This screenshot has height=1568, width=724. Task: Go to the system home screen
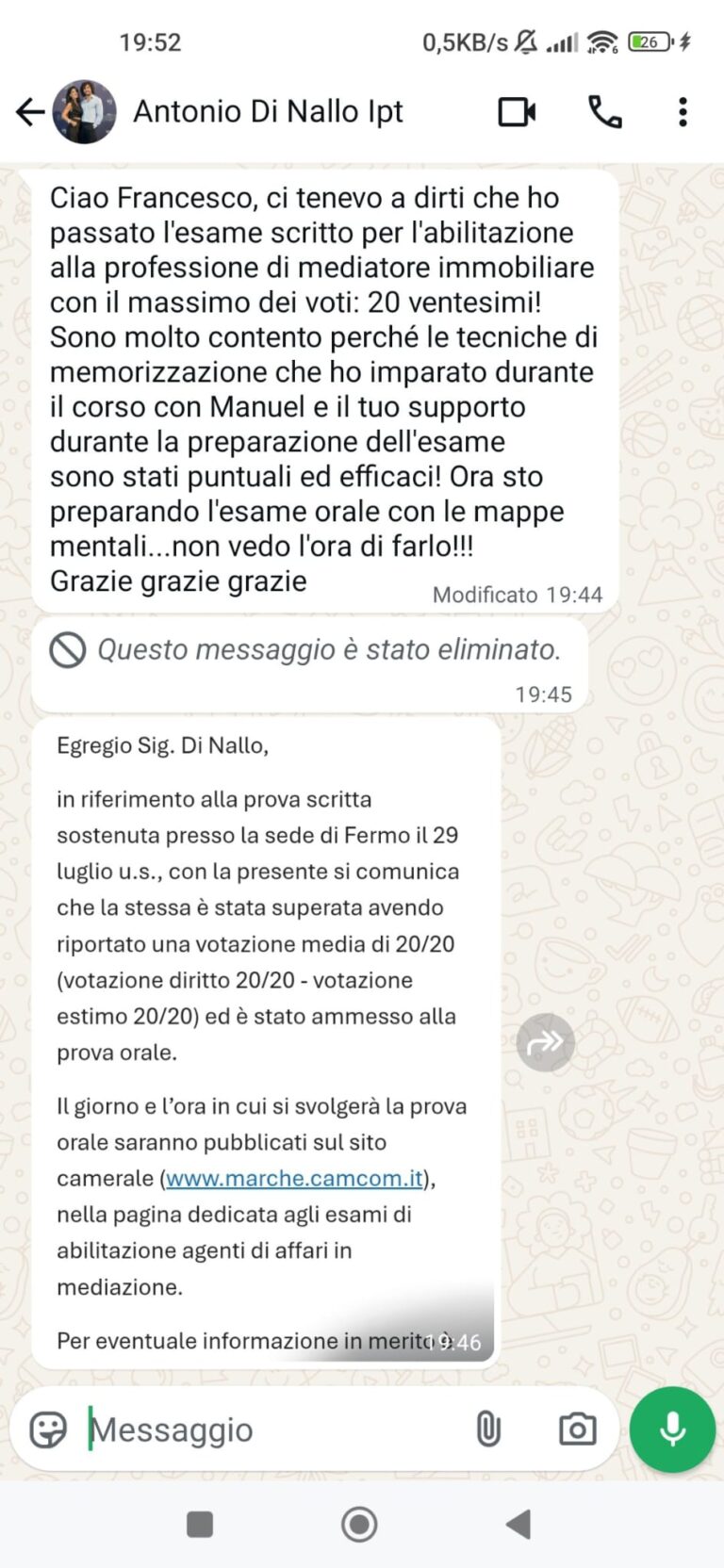pyautogui.click(x=359, y=1524)
